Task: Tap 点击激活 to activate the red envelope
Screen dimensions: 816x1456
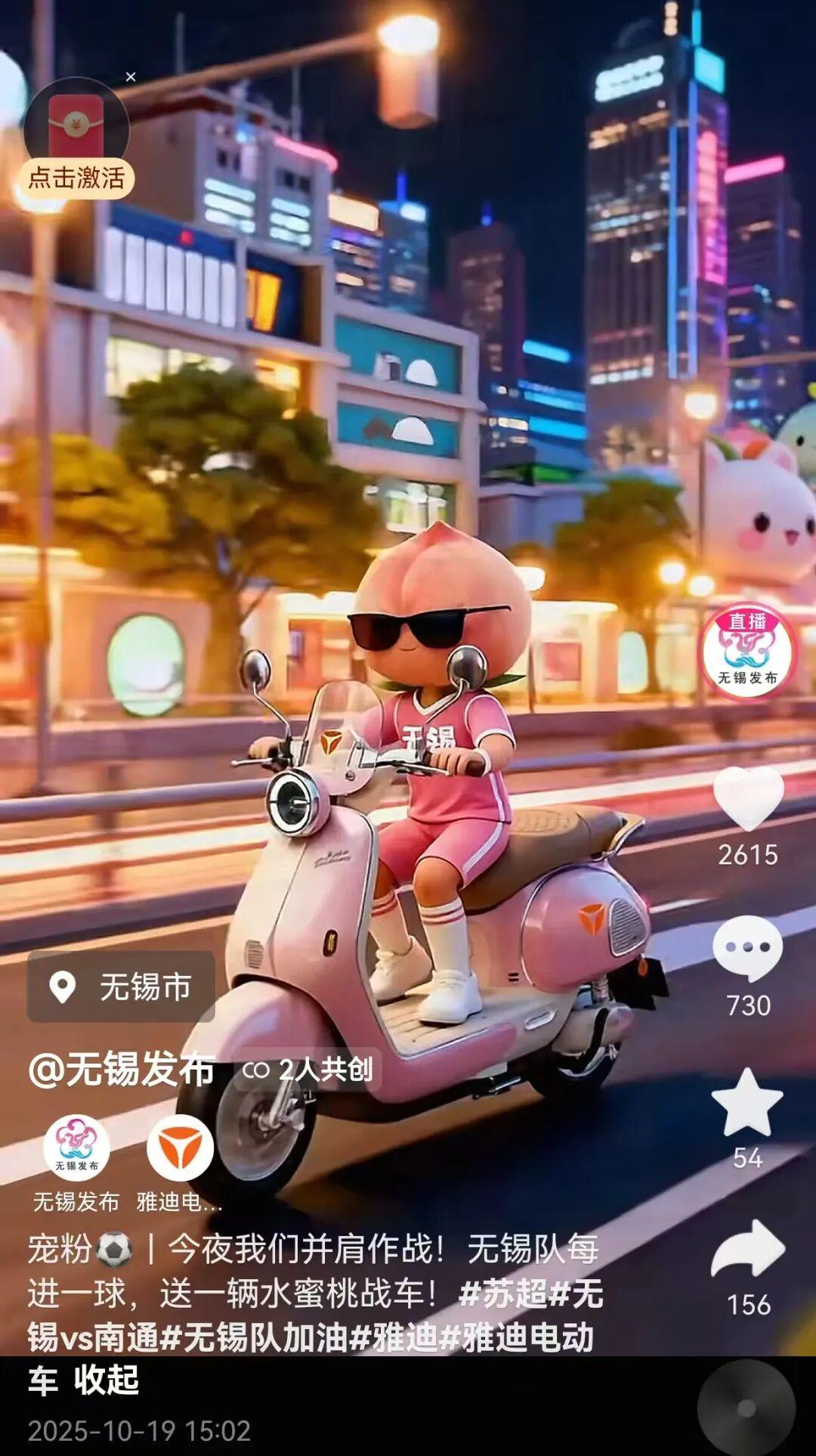Action: point(76,178)
